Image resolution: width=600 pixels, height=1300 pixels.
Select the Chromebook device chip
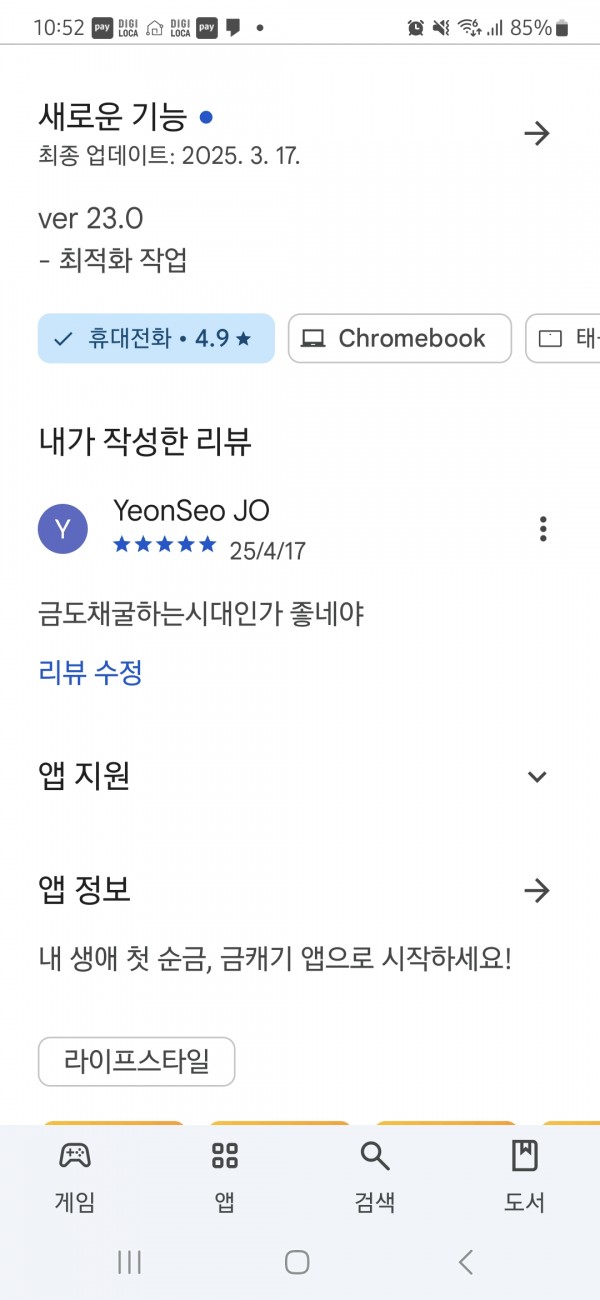tap(400, 338)
